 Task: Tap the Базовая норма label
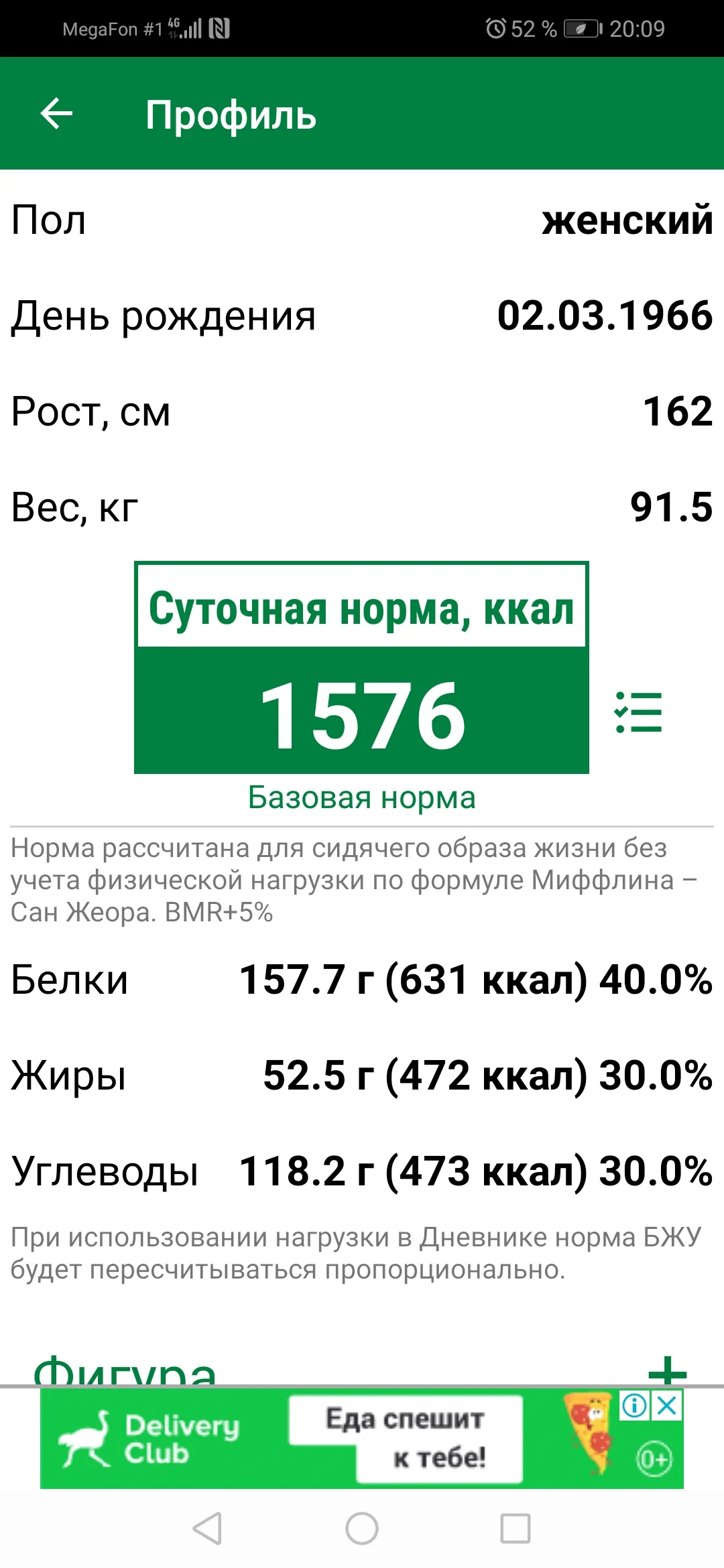click(362, 797)
